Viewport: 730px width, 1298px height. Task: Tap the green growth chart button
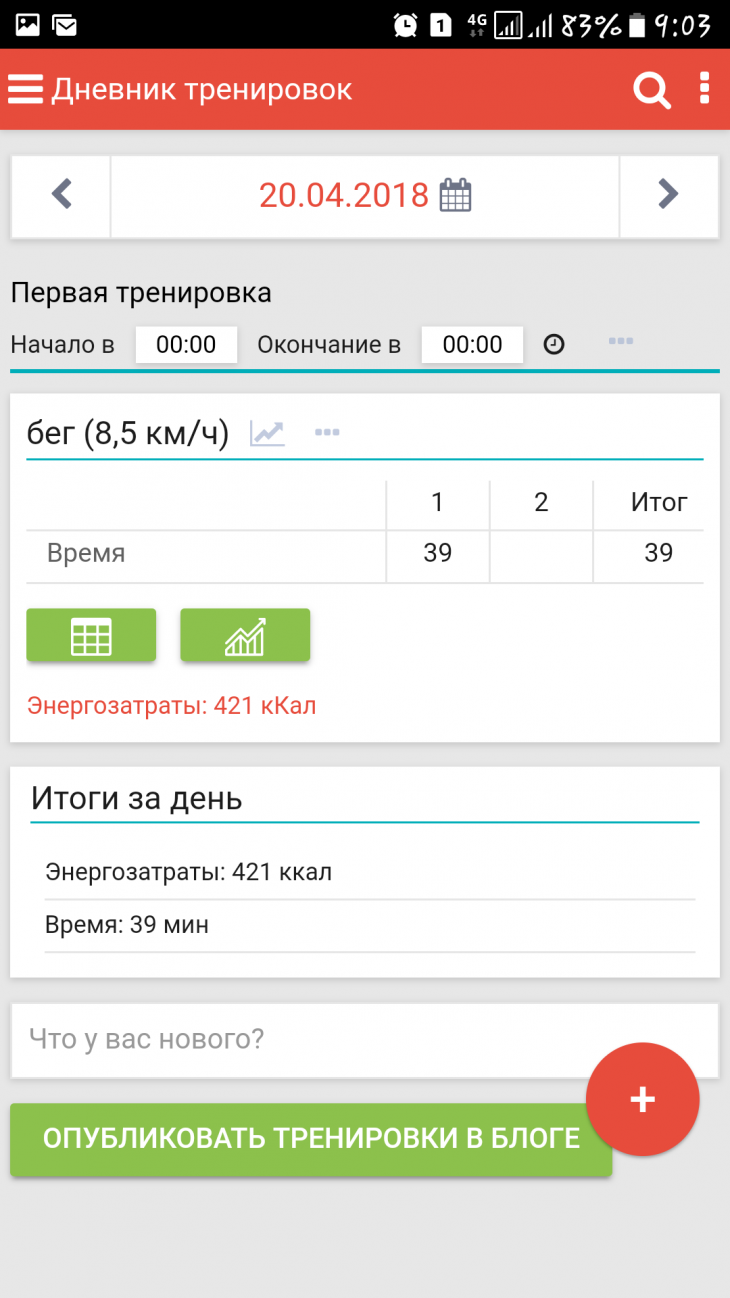pos(245,636)
